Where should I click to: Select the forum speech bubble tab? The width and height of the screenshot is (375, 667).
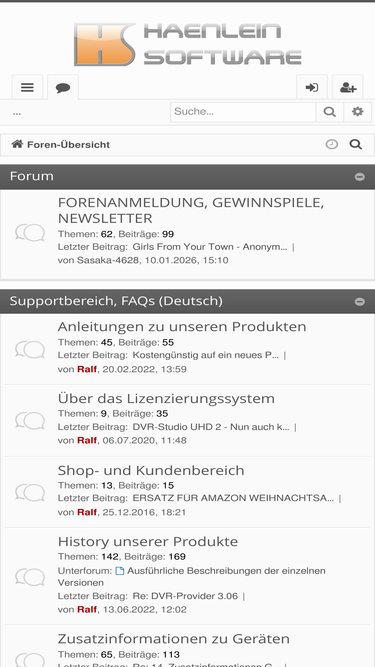[x=63, y=87]
